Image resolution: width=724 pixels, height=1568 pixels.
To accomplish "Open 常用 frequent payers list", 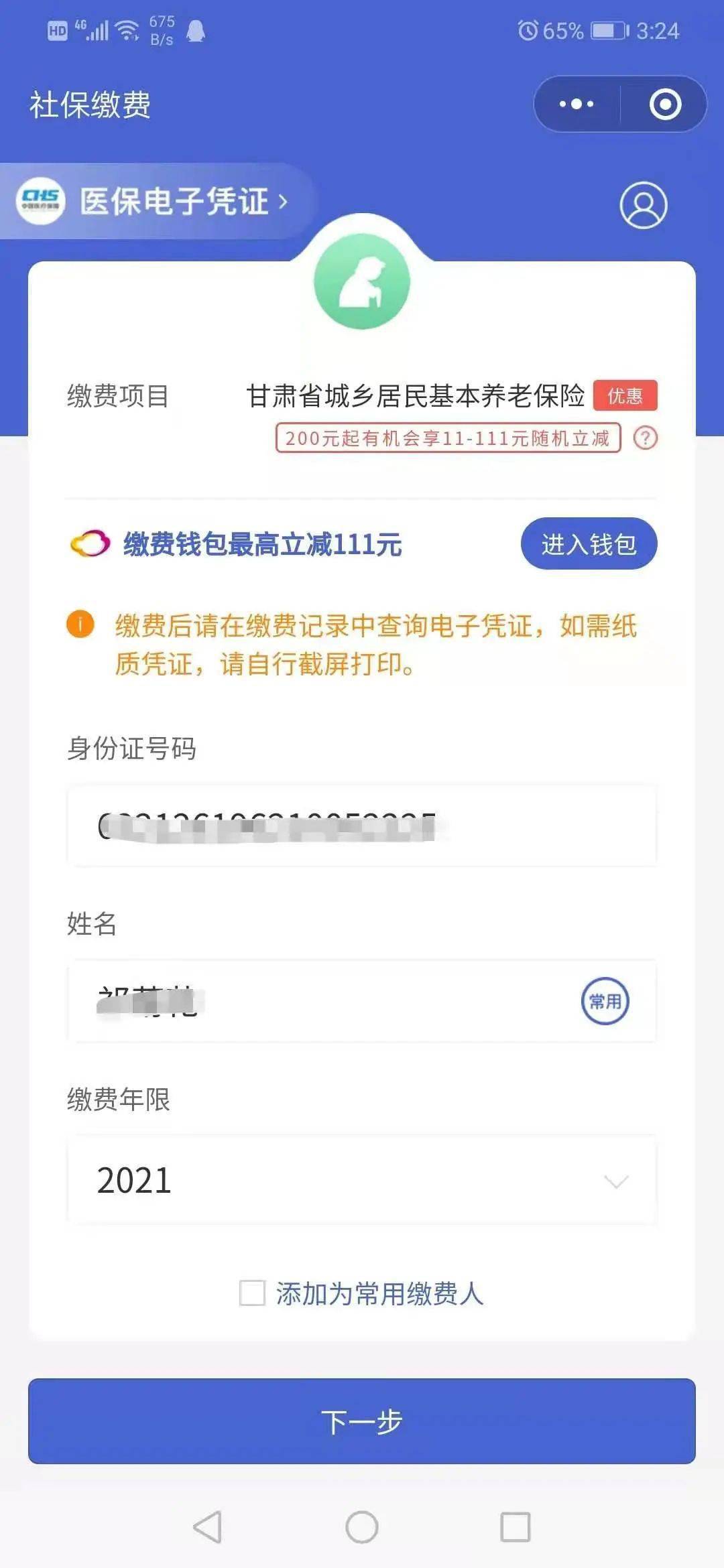I will click(605, 1001).
